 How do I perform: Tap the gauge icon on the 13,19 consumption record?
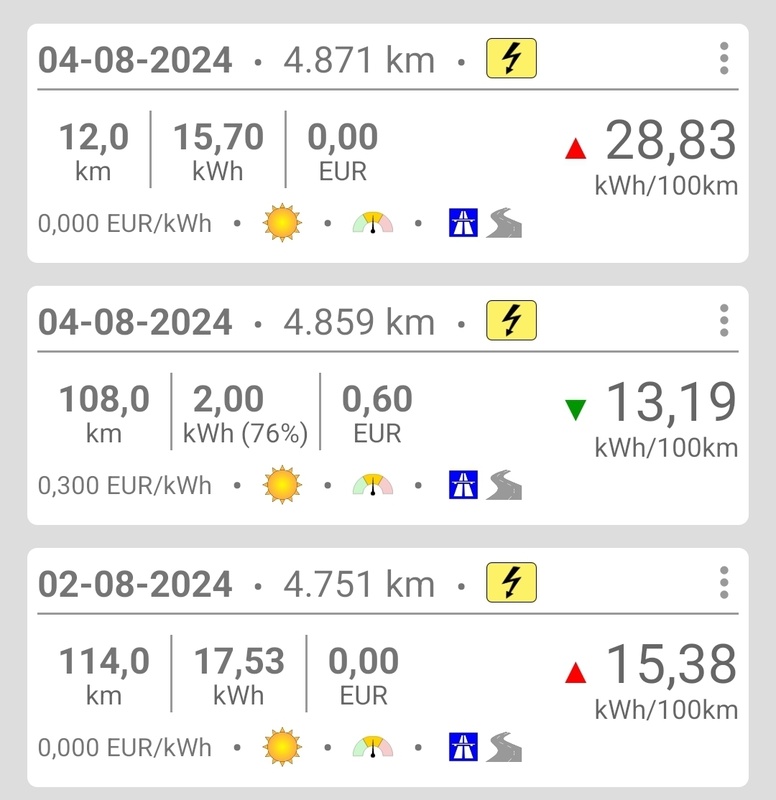(375, 486)
